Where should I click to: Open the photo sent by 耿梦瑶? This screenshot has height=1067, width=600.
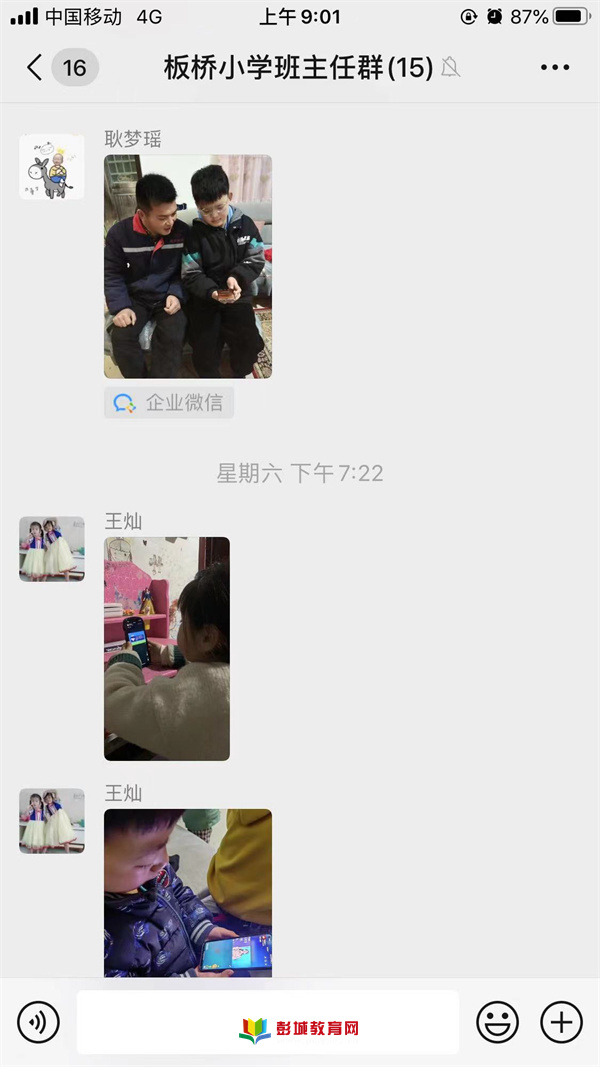188,266
